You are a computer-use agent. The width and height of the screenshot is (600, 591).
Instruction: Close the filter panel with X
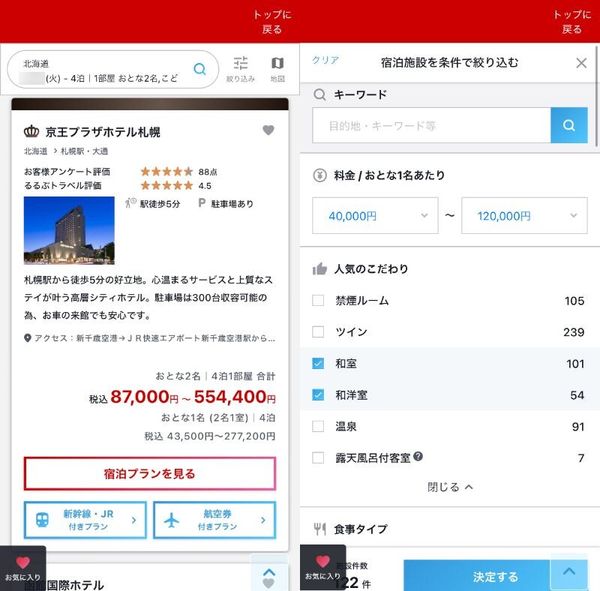581,63
